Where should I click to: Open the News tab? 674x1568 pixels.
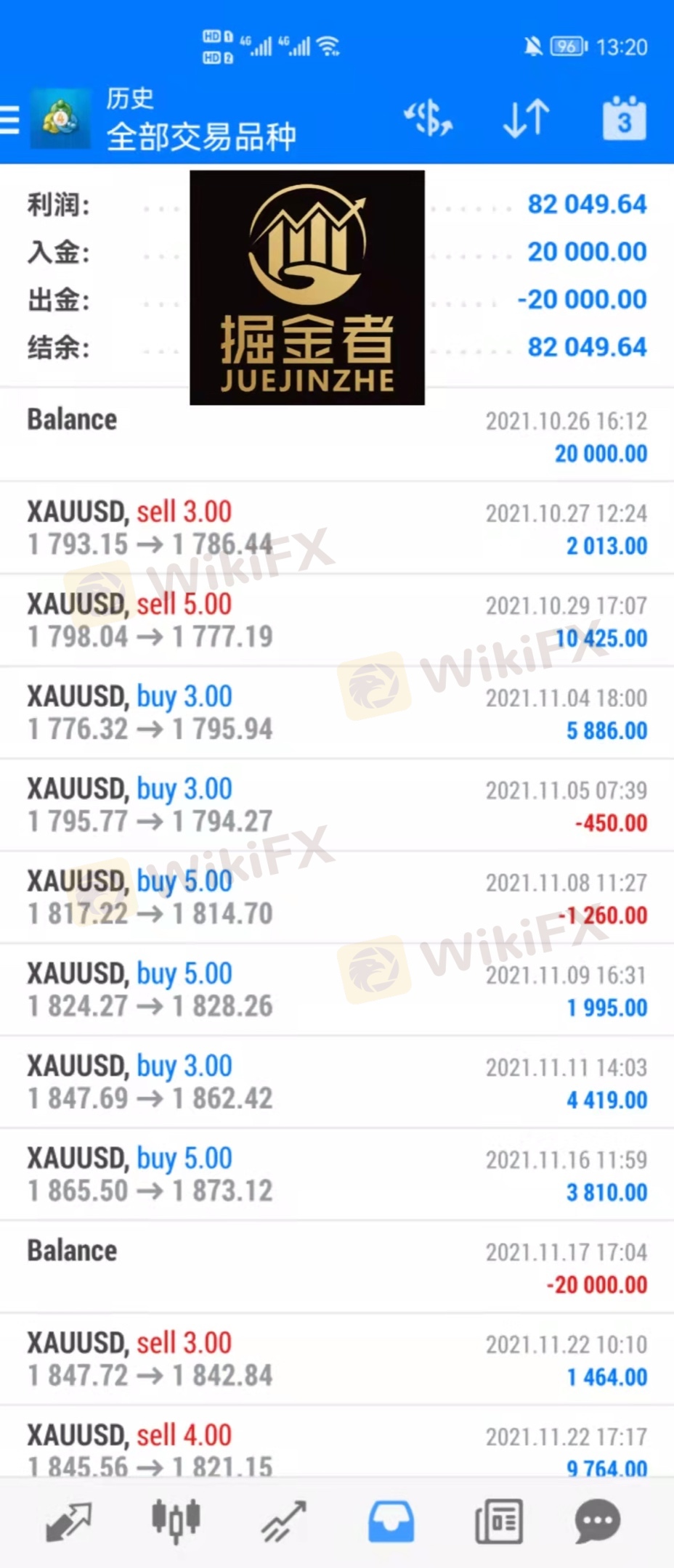coord(498,1521)
